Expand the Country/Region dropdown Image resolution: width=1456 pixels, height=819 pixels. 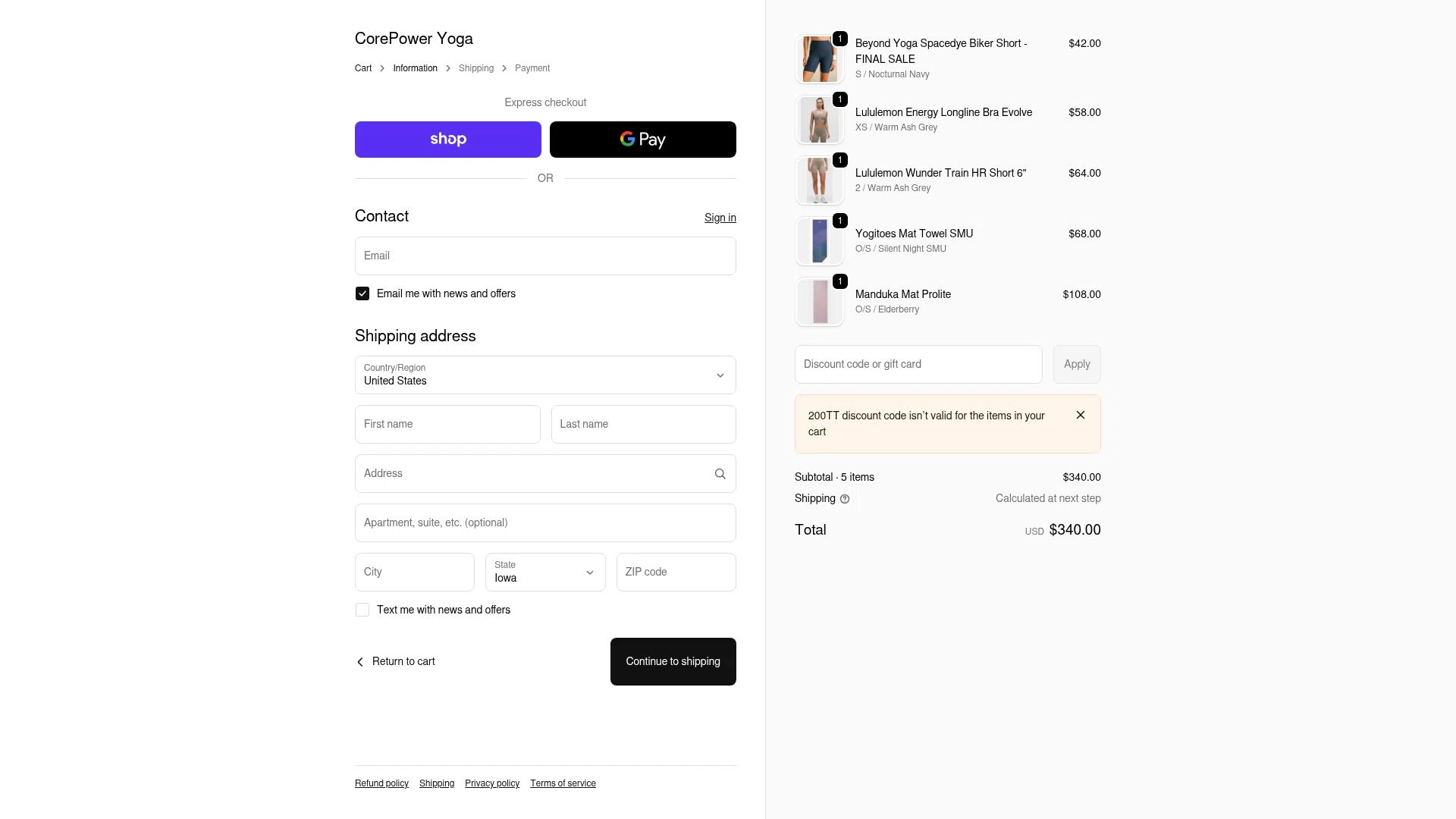tap(544, 375)
